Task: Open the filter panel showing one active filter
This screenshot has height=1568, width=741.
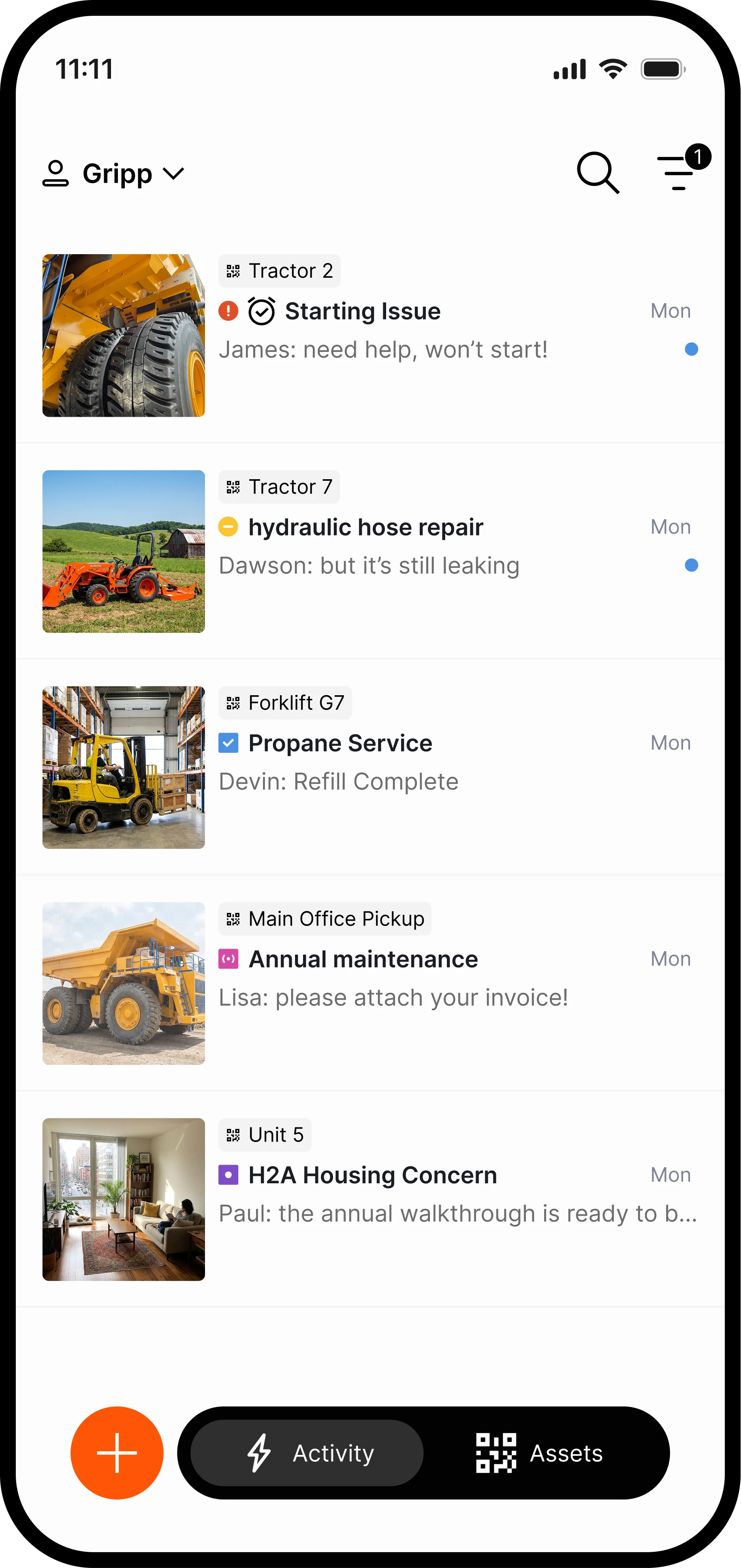Action: tap(677, 175)
